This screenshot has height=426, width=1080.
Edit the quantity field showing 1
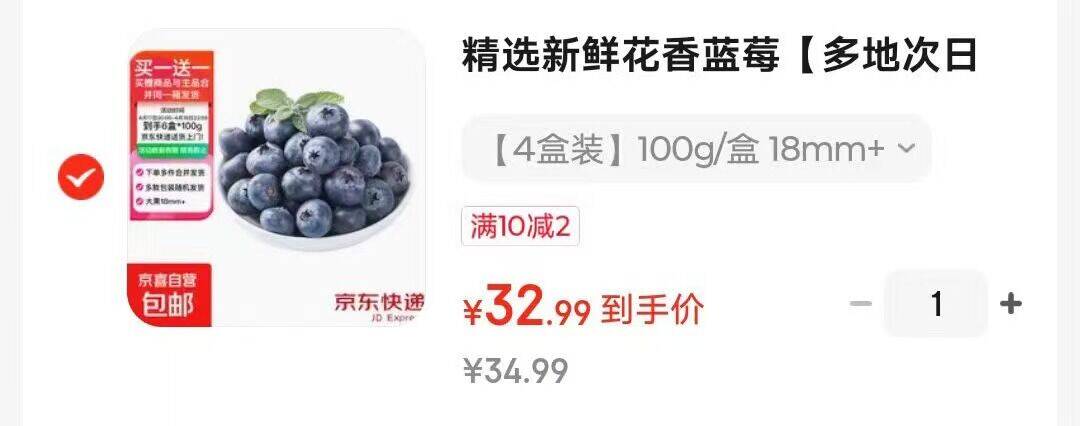936,304
